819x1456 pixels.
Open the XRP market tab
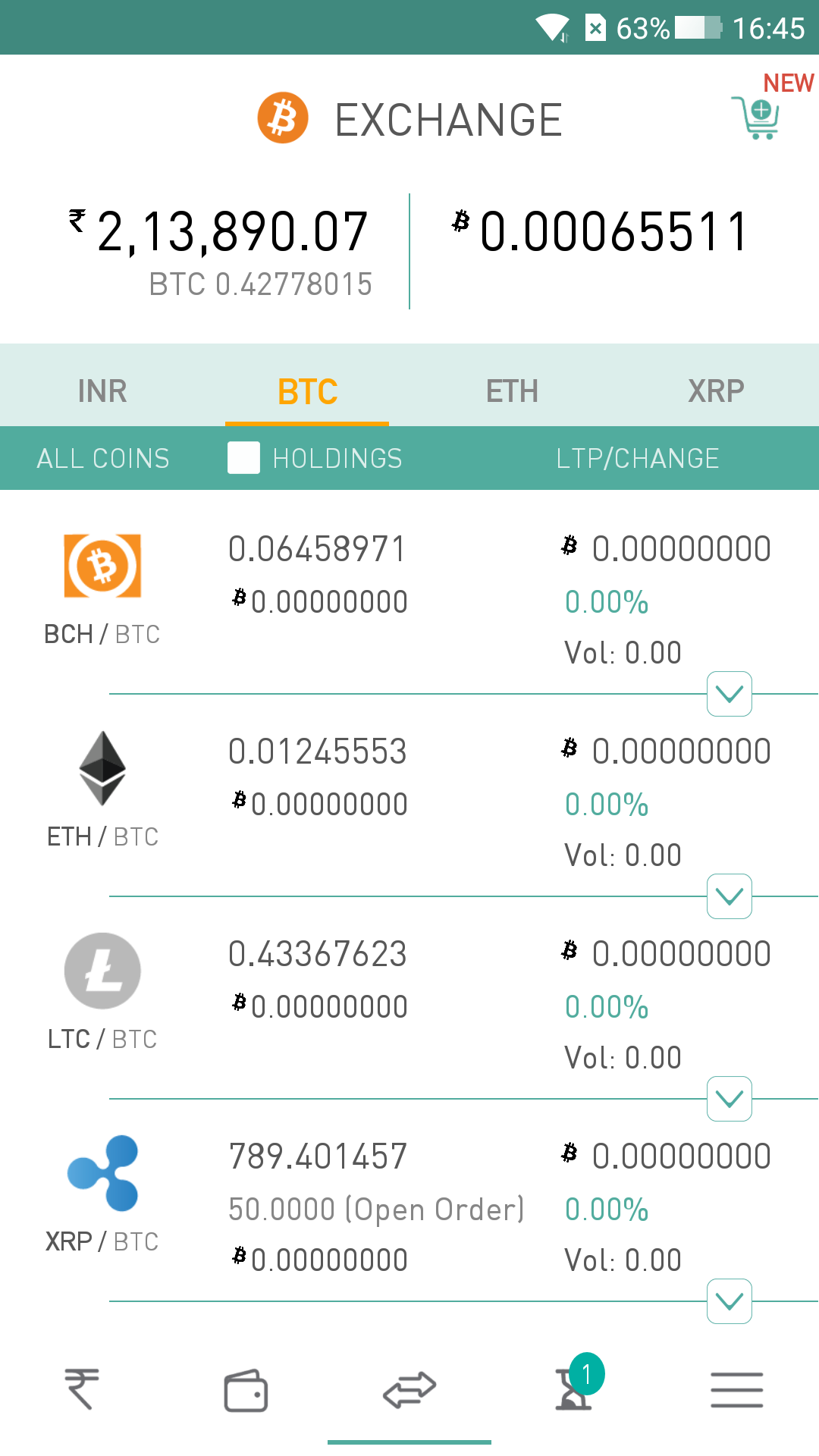pyautogui.click(x=716, y=391)
